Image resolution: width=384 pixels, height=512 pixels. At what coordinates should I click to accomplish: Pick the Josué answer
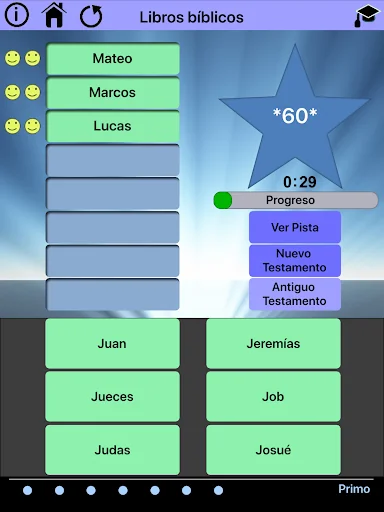coord(273,450)
